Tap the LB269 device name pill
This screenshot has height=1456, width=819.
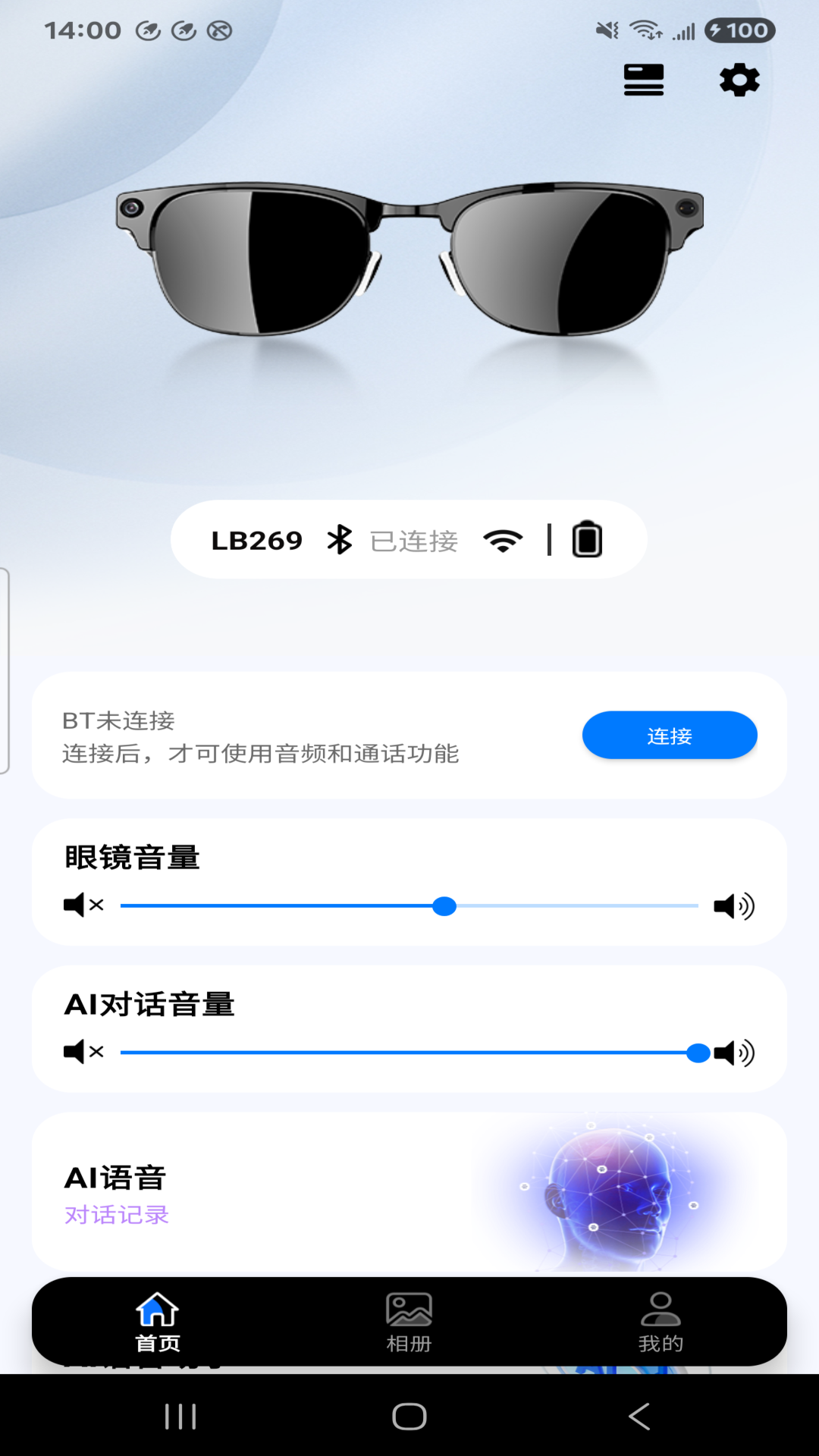(x=258, y=540)
